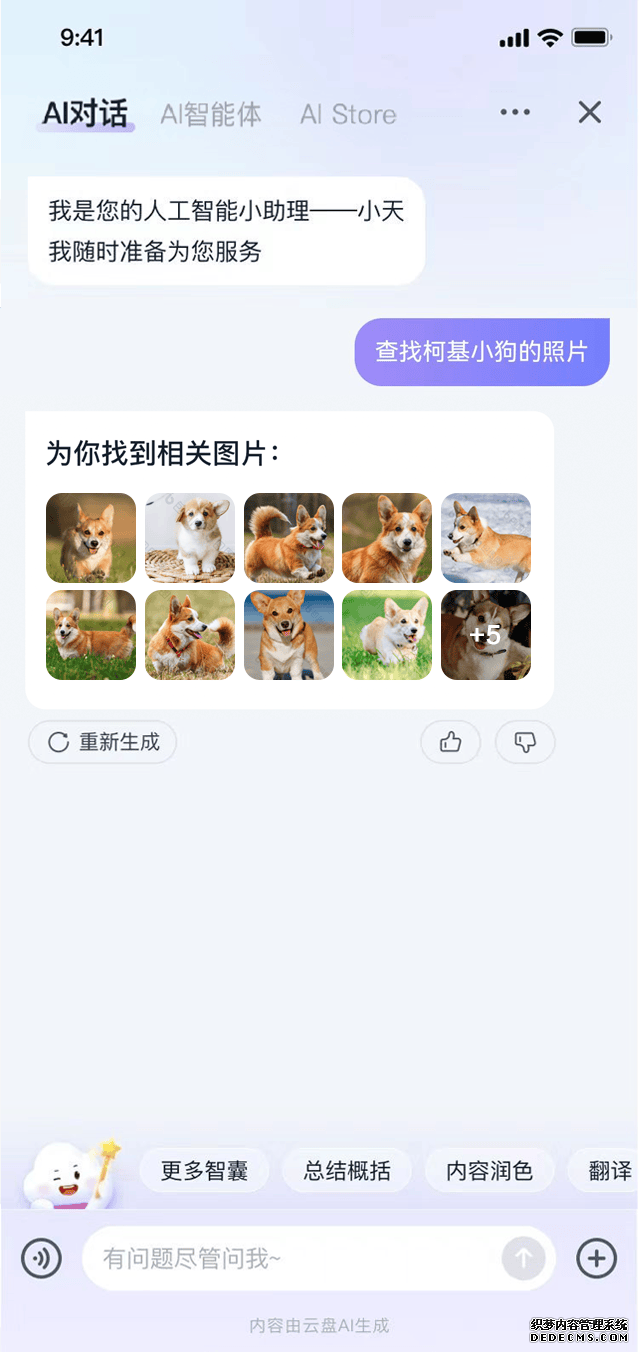Send the message with the arrow button

coord(523,1258)
